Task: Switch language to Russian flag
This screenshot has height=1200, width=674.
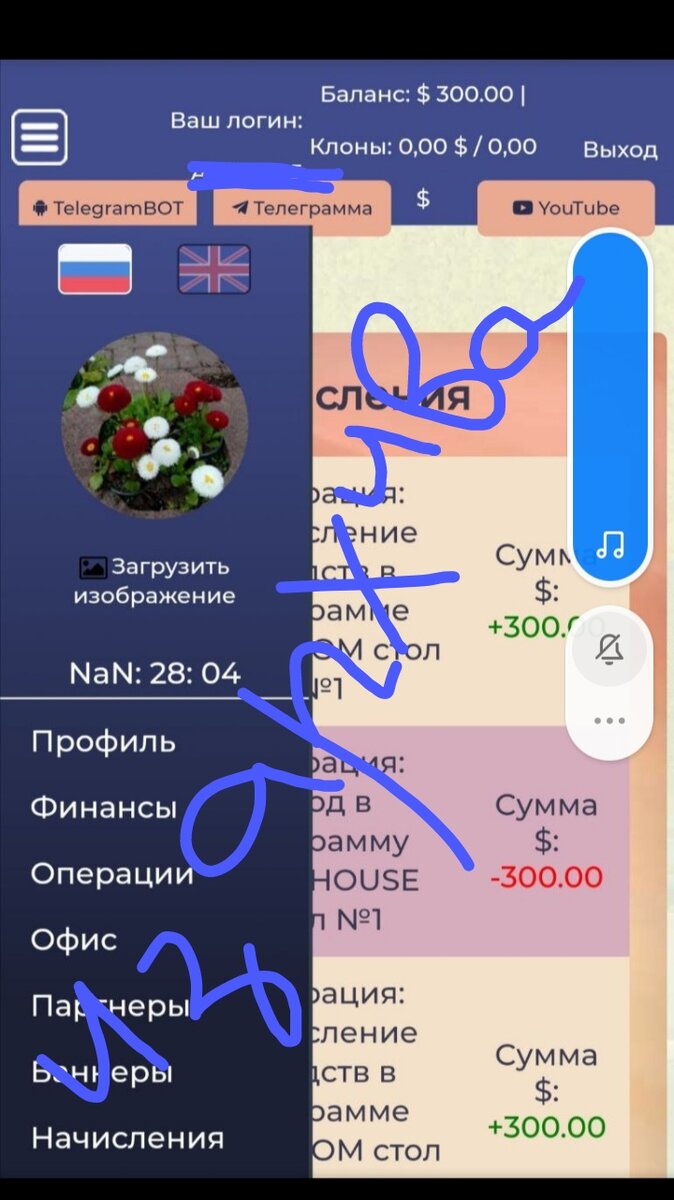Action: click(x=95, y=269)
